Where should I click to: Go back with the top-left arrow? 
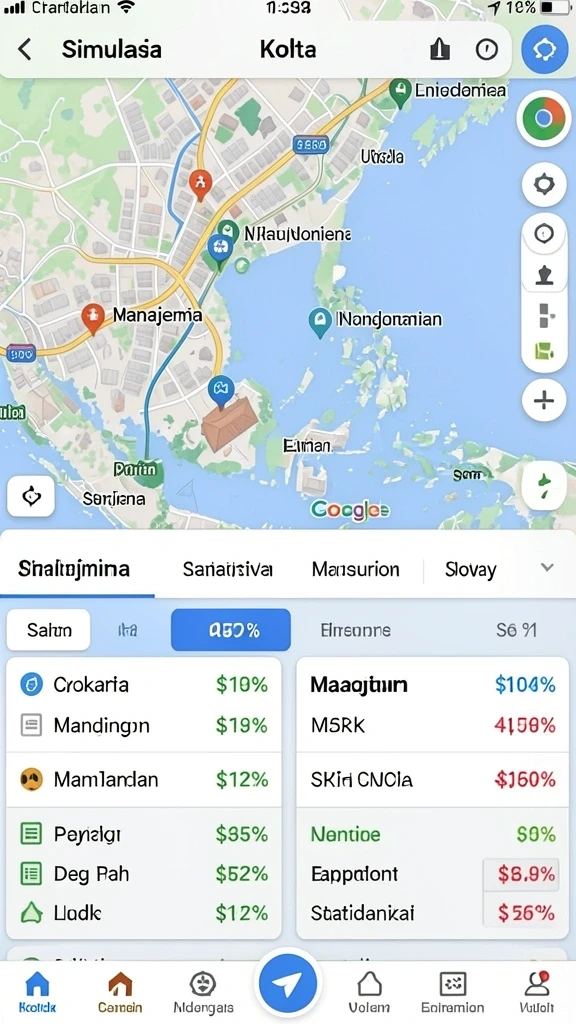pyautogui.click(x=25, y=50)
